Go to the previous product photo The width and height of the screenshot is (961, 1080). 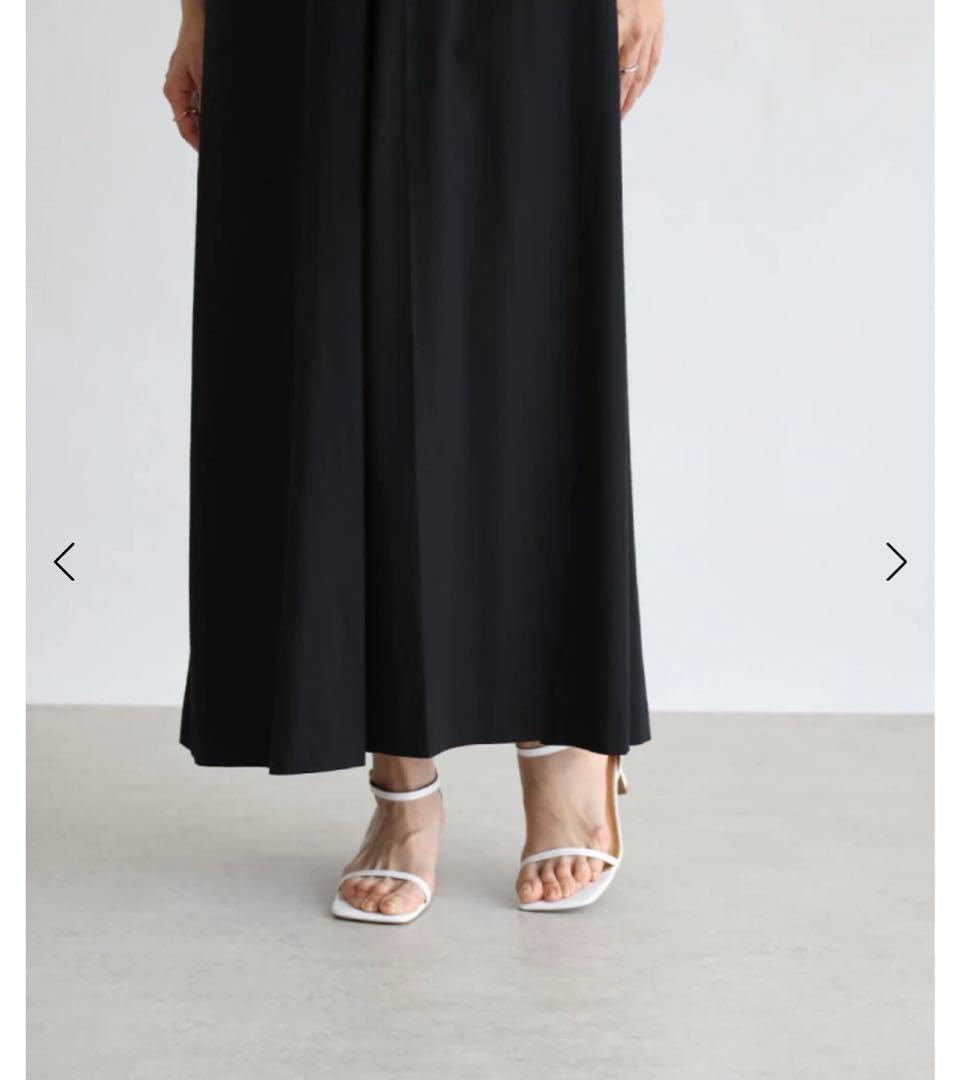click(64, 562)
